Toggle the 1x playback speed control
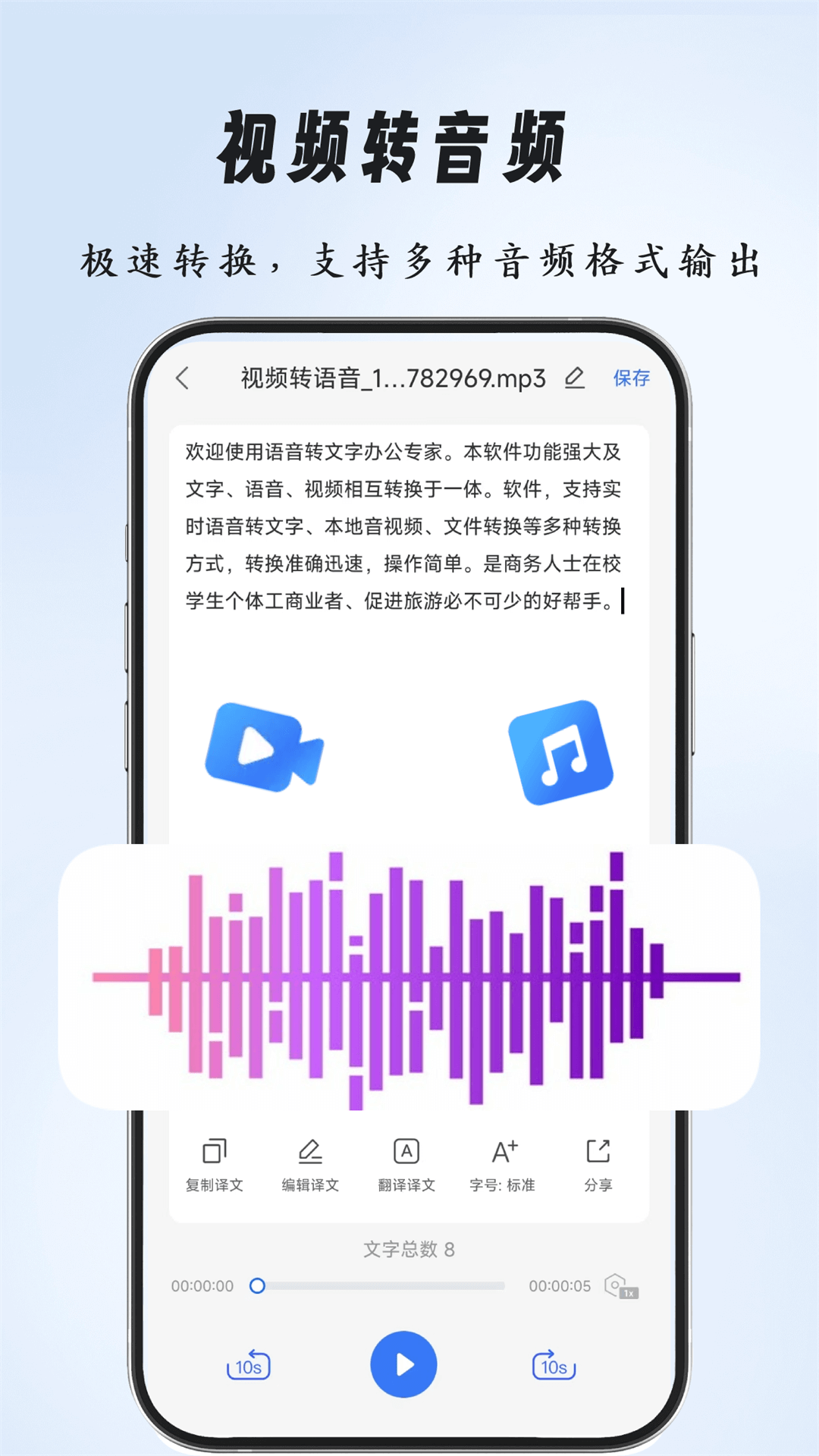 pyautogui.click(x=620, y=1286)
